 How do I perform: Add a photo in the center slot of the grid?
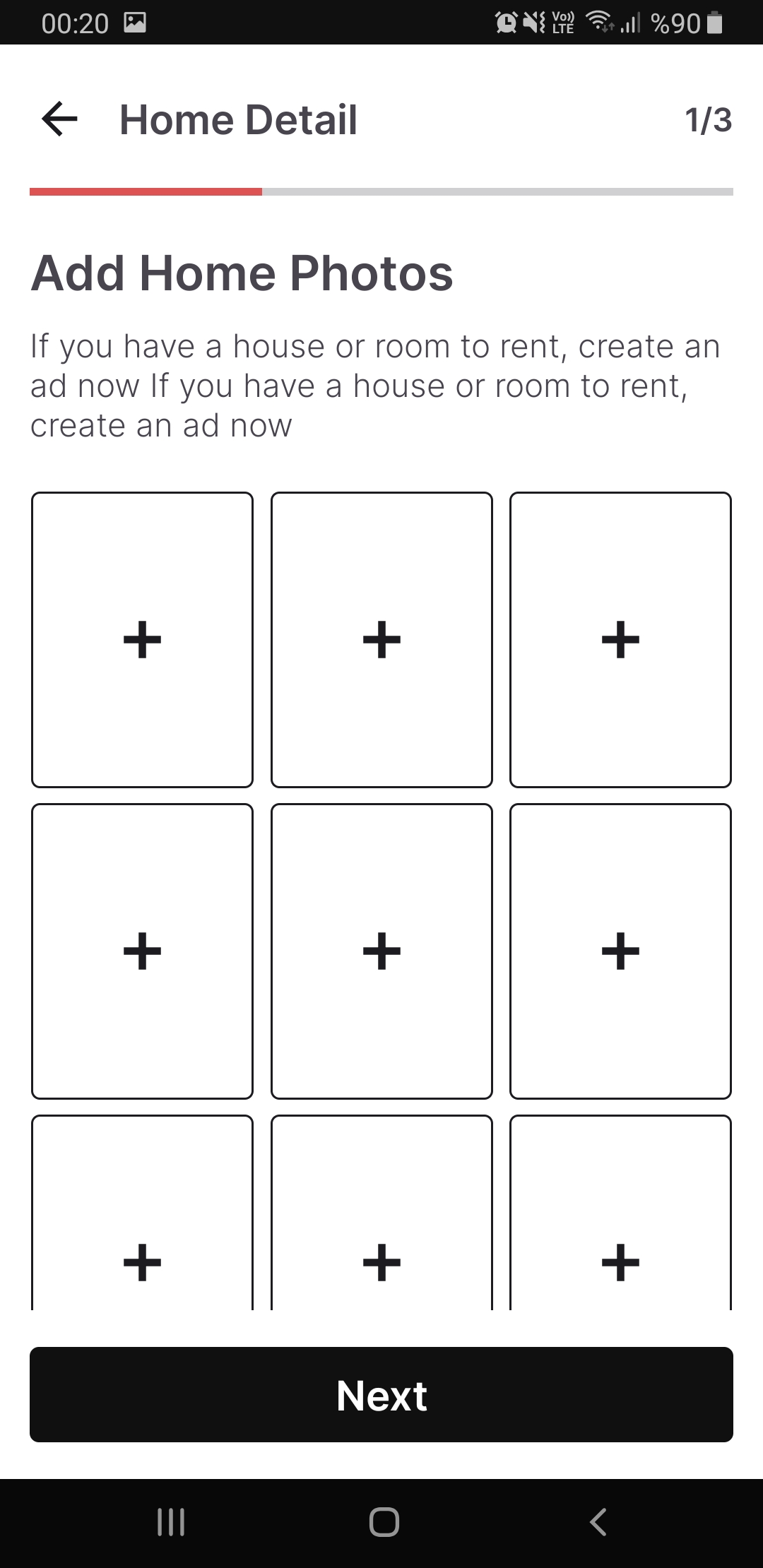[x=381, y=951]
